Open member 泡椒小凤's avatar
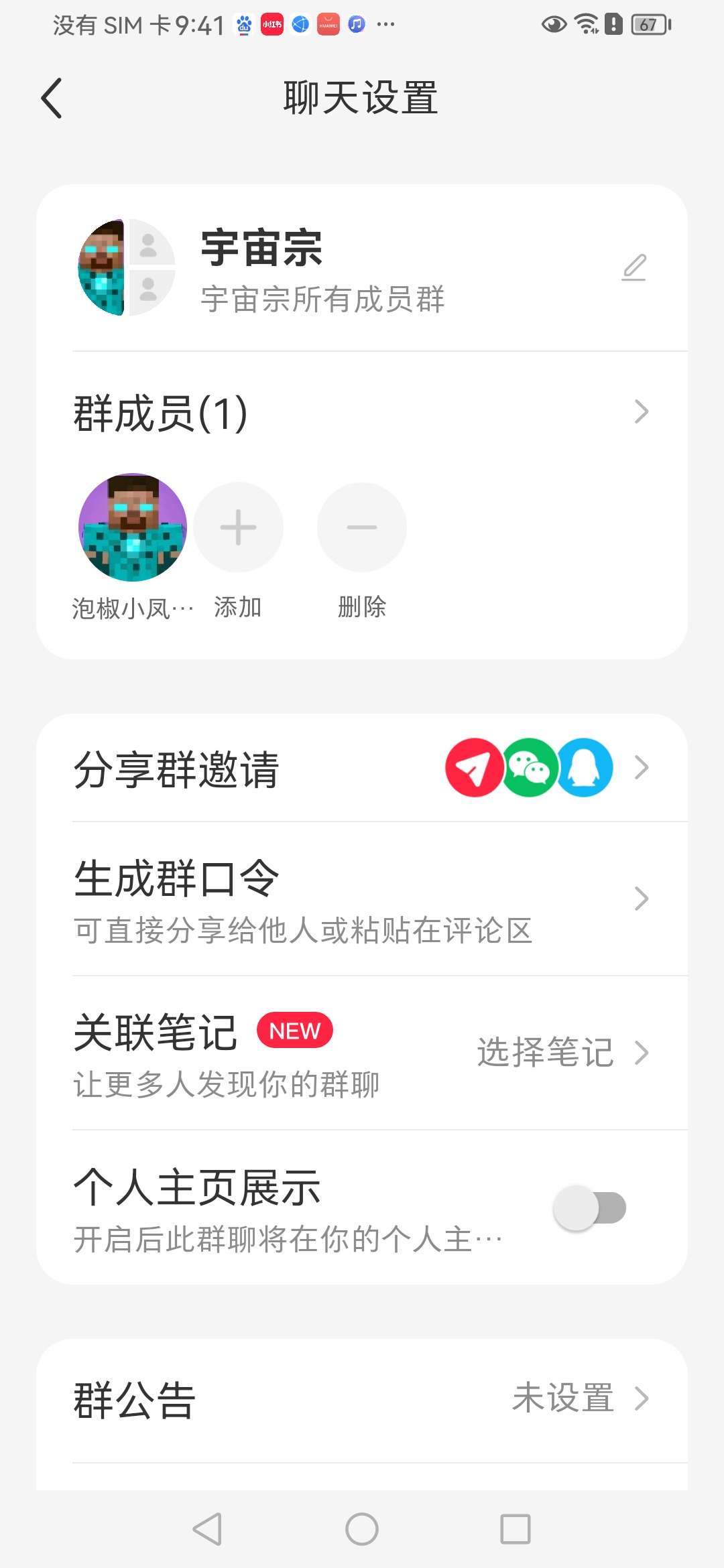This screenshot has height=1568, width=724. (133, 527)
